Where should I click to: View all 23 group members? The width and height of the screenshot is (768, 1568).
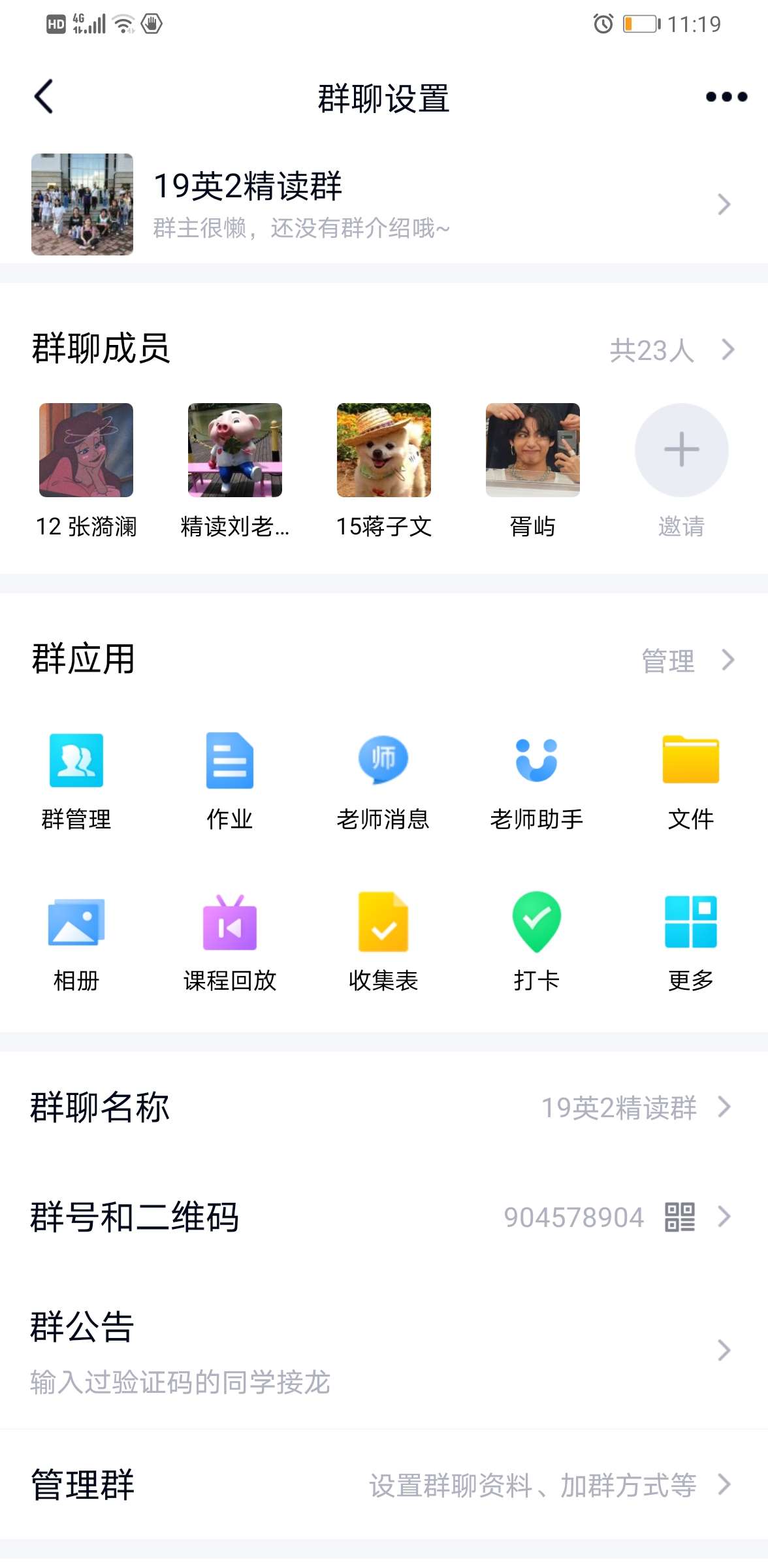tap(671, 350)
